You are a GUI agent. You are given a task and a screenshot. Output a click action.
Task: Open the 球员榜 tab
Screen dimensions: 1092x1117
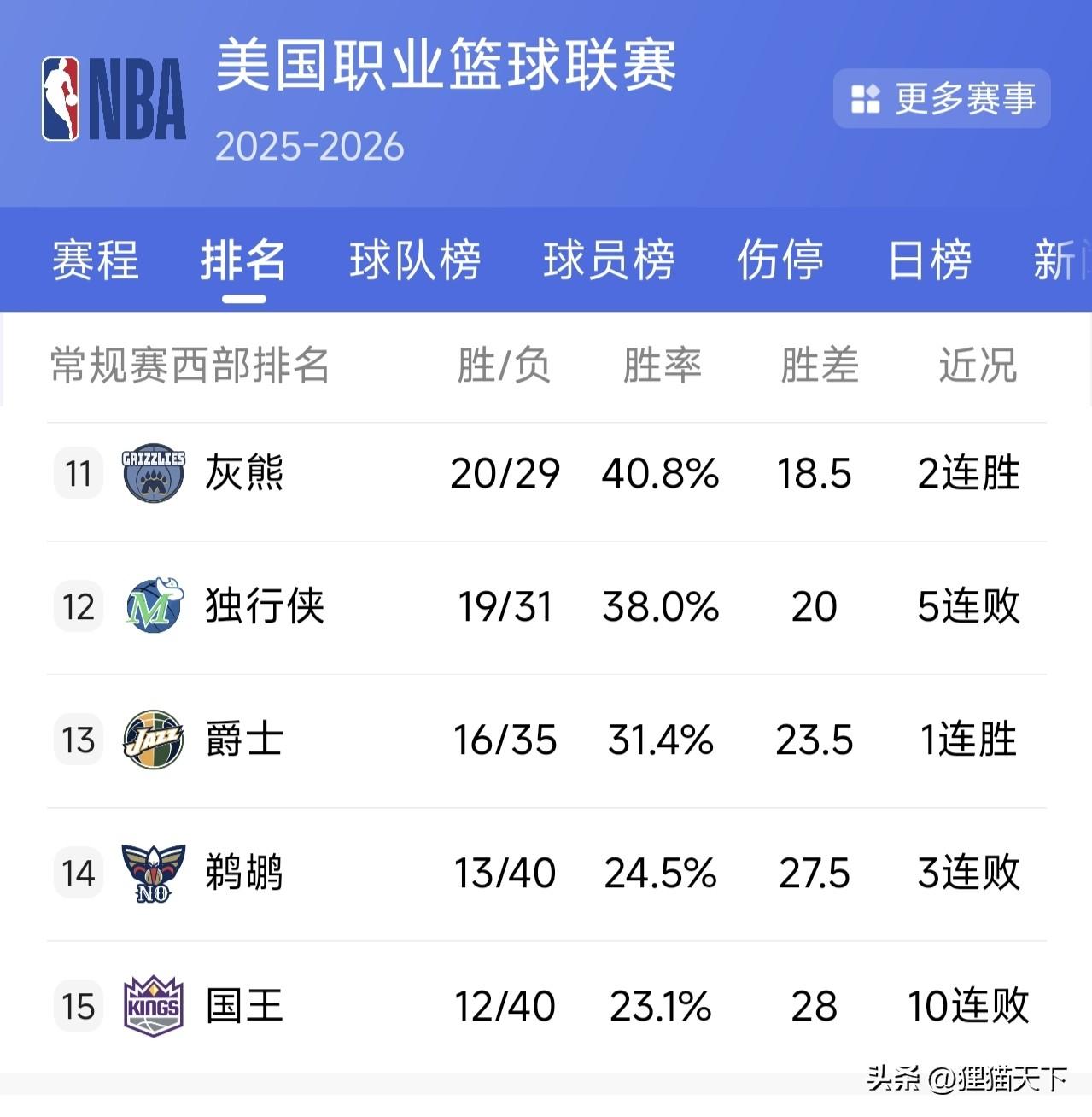pyautogui.click(x=609, y=260)
